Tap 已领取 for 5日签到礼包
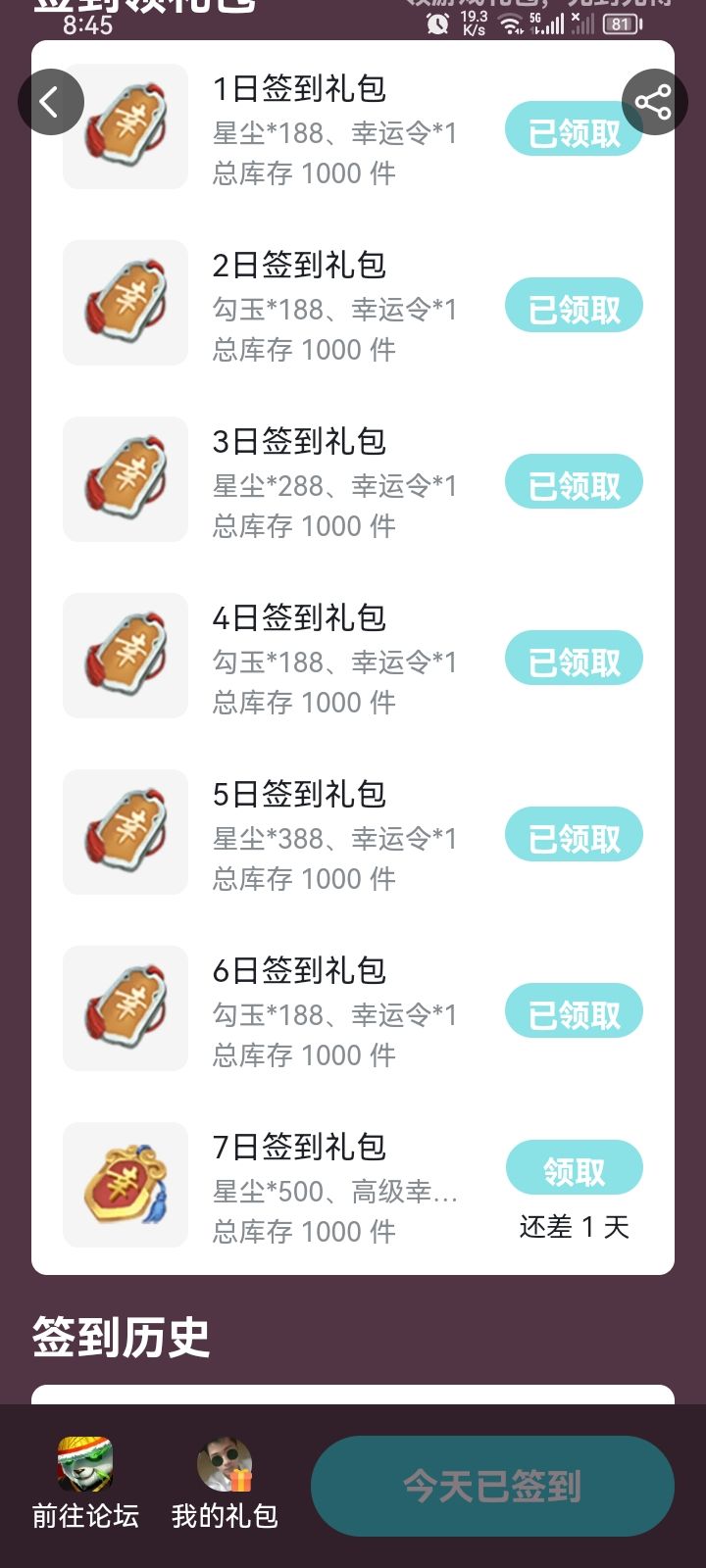706x1568 pixels. [x=574, y=837]
